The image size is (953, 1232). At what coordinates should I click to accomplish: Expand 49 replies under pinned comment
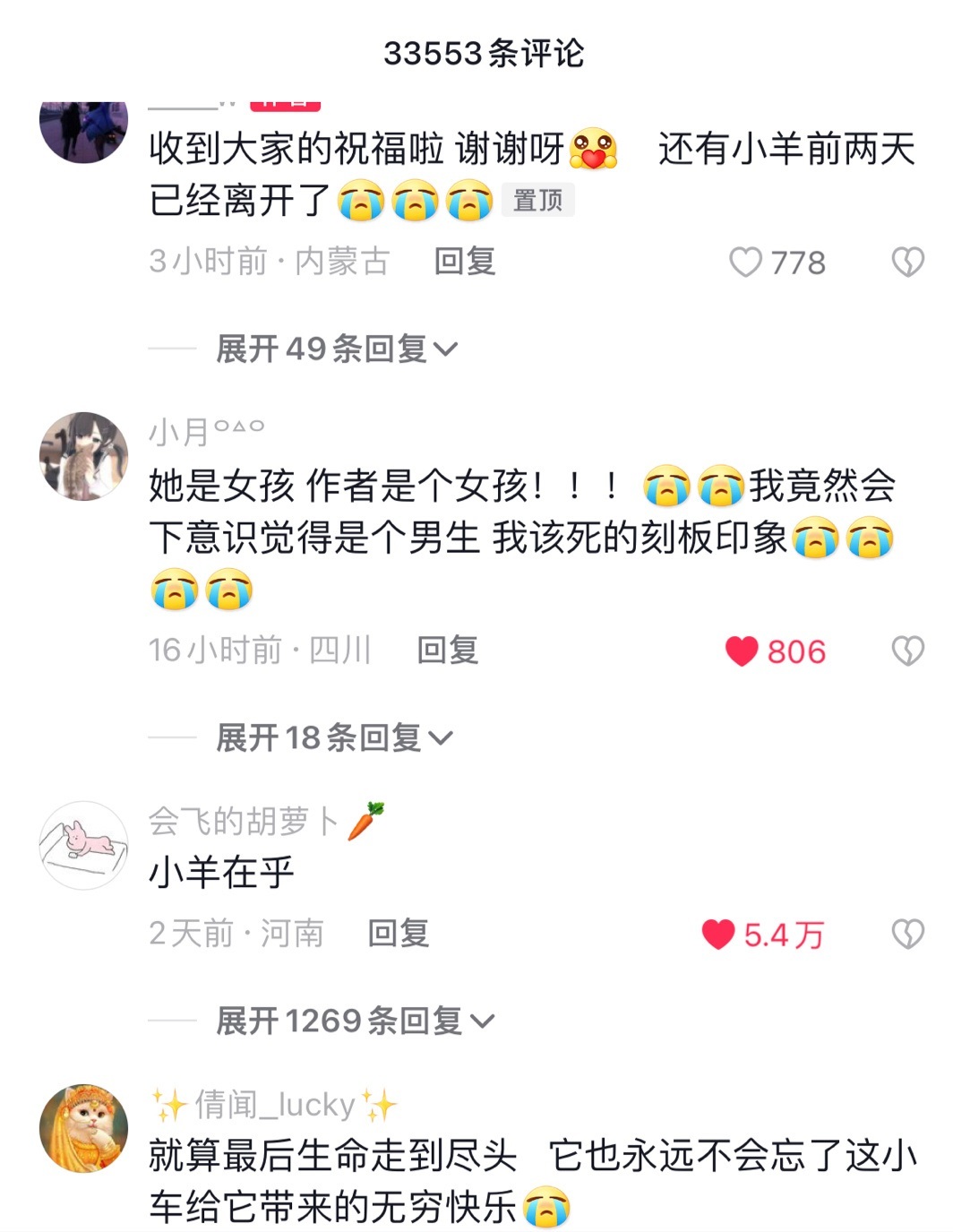click(x=336, y=349)
